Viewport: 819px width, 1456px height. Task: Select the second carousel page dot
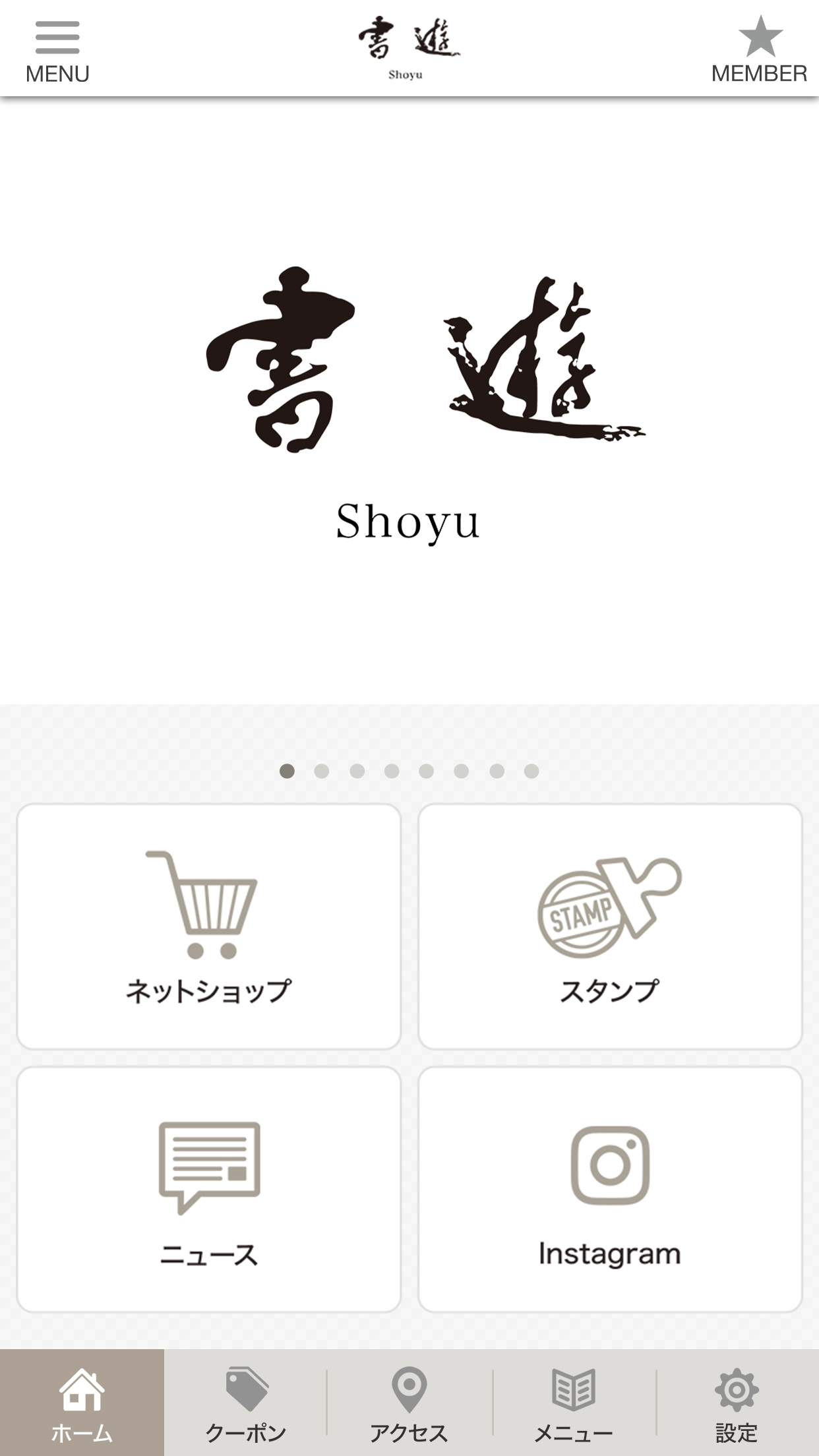(x=322, y=771)
